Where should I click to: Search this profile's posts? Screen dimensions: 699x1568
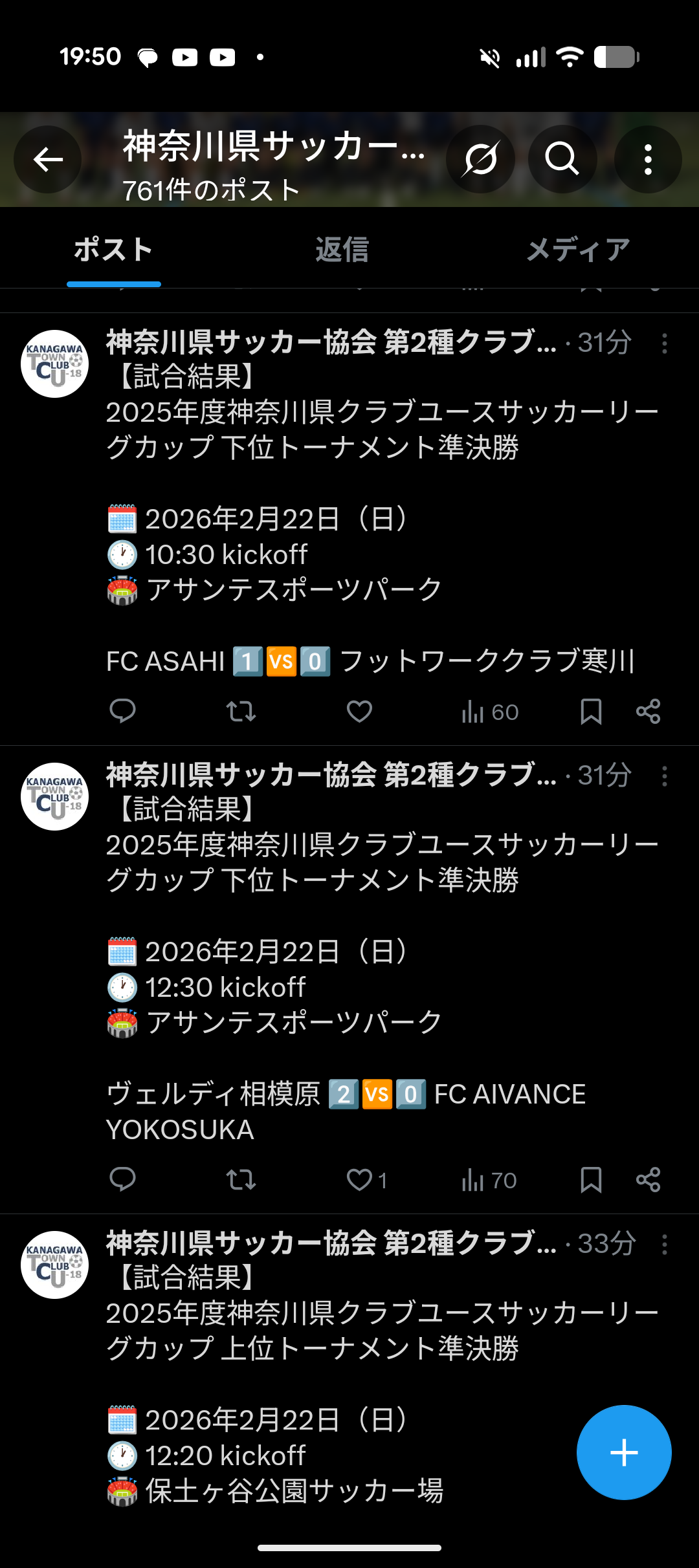tap(562, 159)
